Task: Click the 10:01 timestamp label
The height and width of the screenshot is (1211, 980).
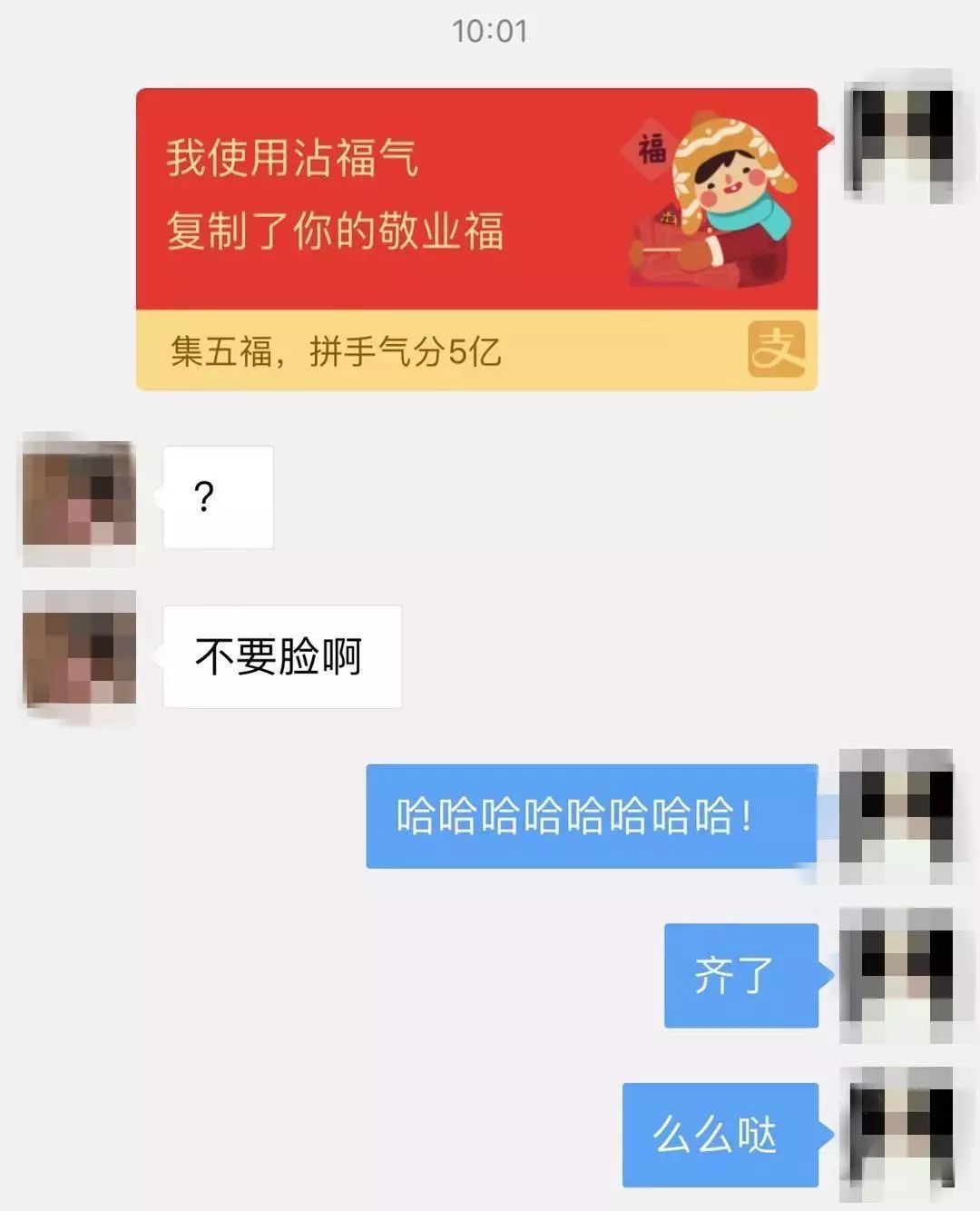Action: (490, 32)
